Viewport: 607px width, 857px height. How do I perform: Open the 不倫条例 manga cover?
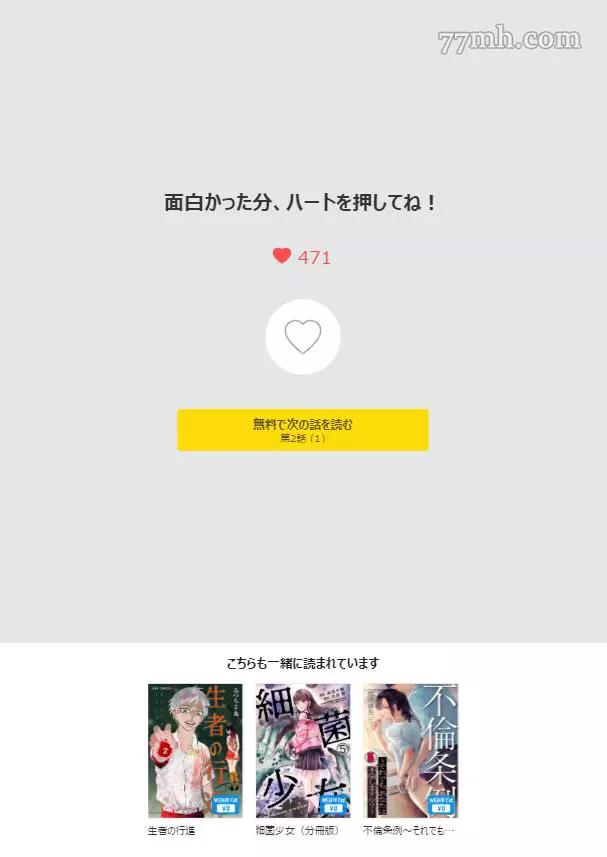point(410,750)
